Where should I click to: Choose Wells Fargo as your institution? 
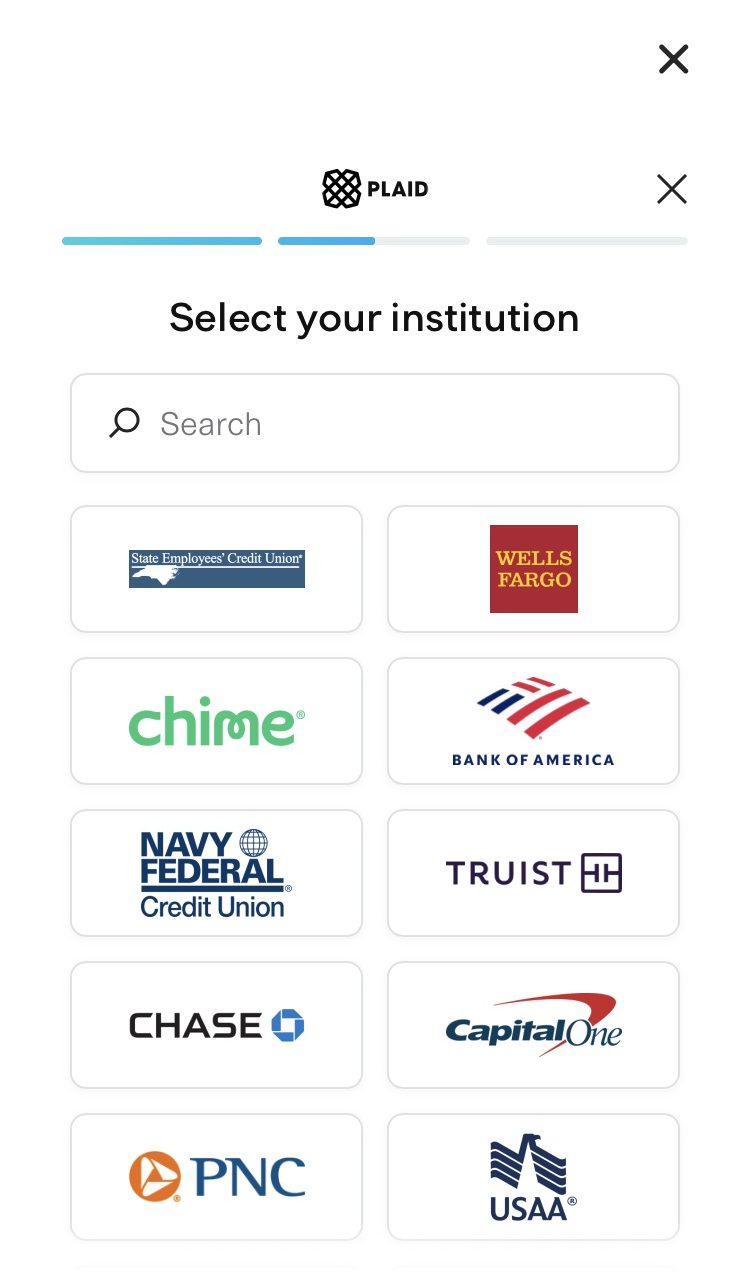point(533,569)
